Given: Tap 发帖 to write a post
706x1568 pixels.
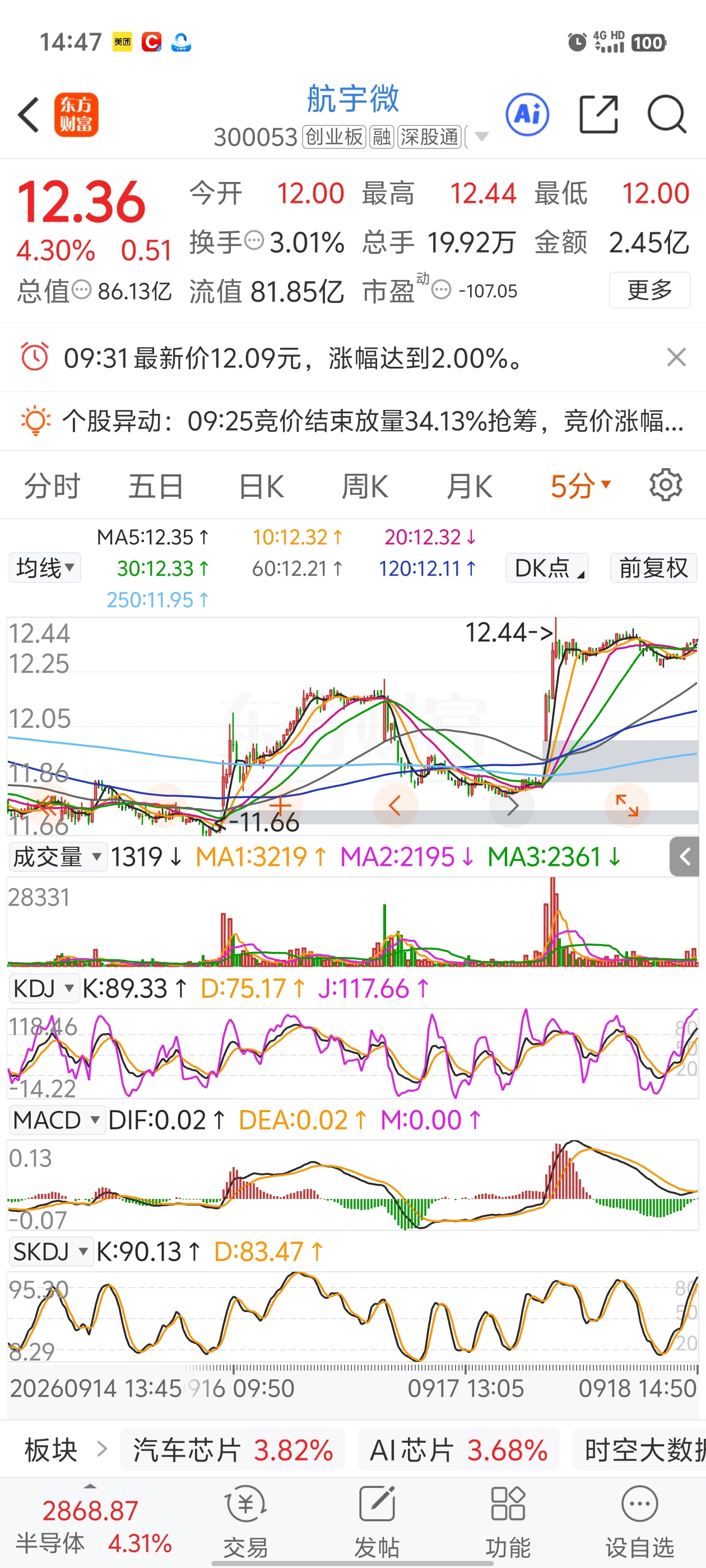Looking at the screenshot, I should (x=377, y=1521).
